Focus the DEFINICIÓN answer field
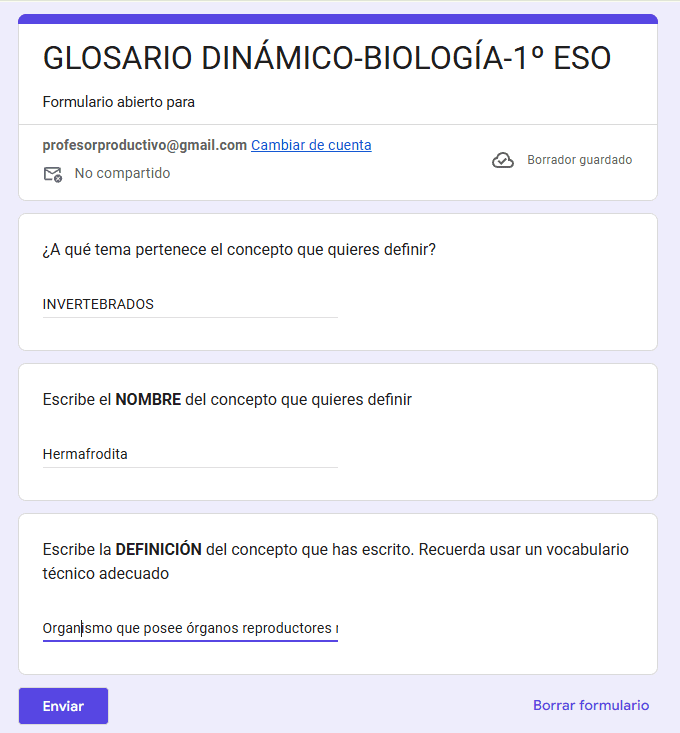Screen dimensions: 680x733 coord(190,628)
